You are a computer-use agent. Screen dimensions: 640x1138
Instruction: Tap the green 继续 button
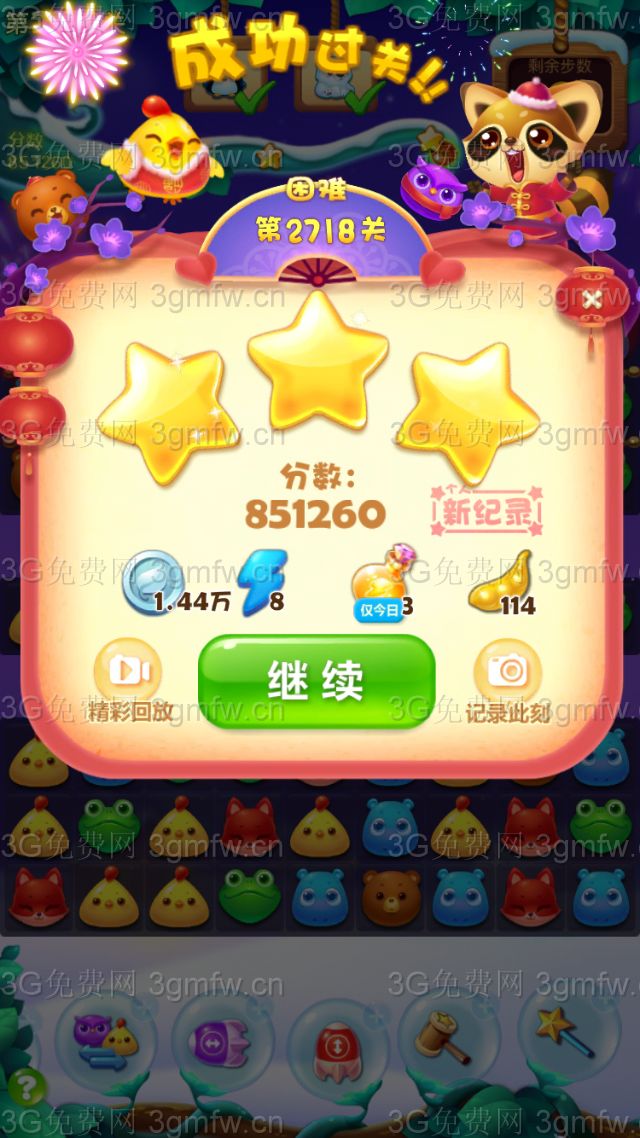tap(316, 680)
